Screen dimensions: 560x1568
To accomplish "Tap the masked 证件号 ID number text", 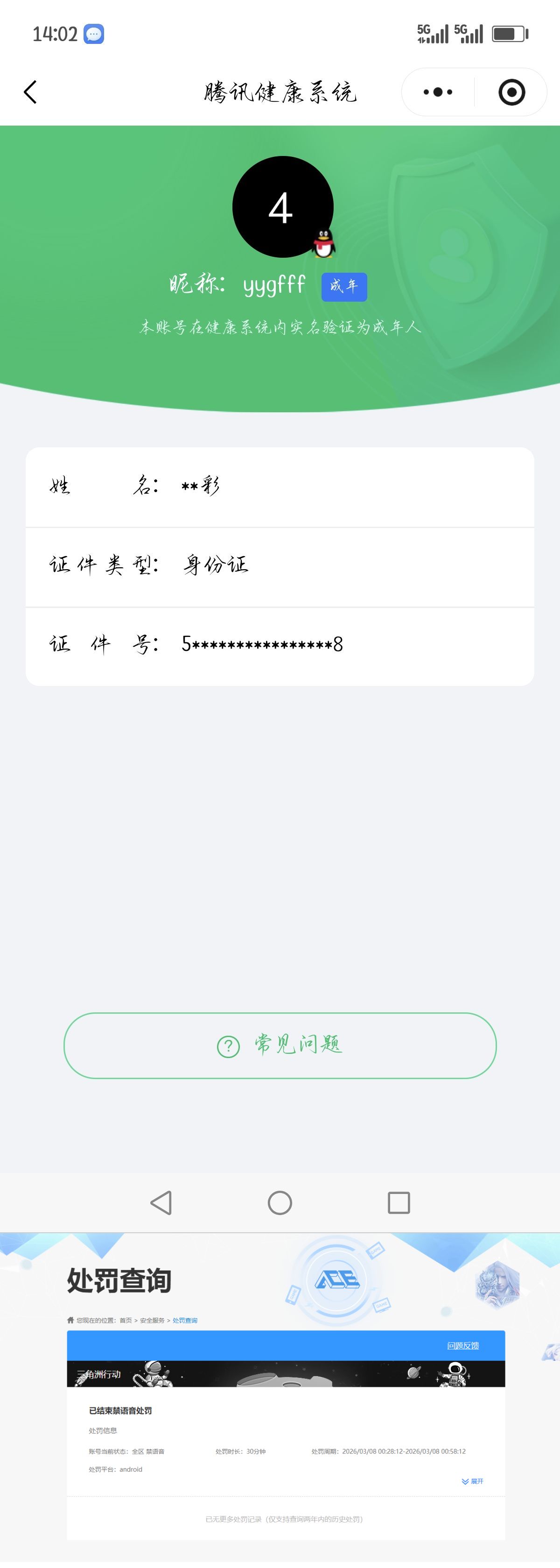I will pos(261,644).
